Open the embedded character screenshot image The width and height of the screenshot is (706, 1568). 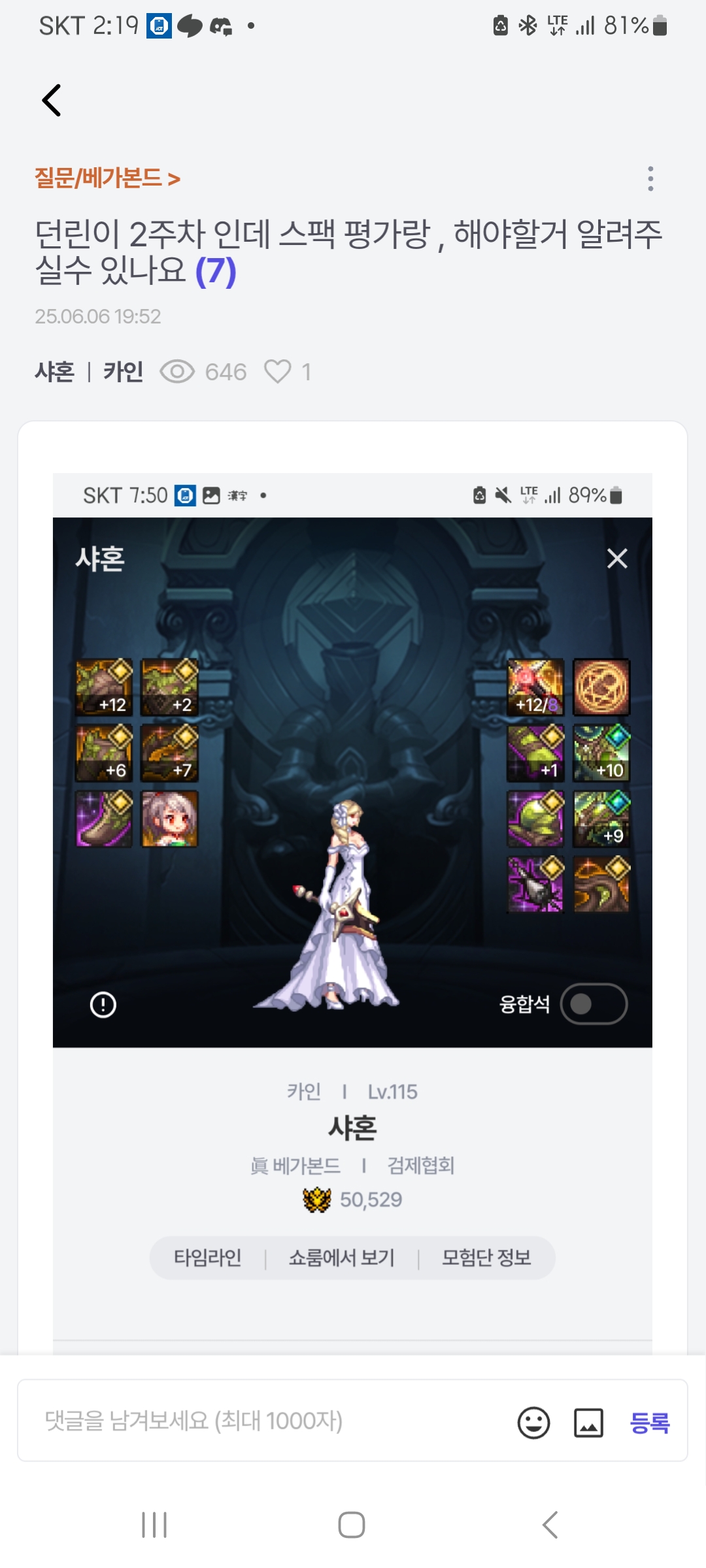click(x=352, y=849)
